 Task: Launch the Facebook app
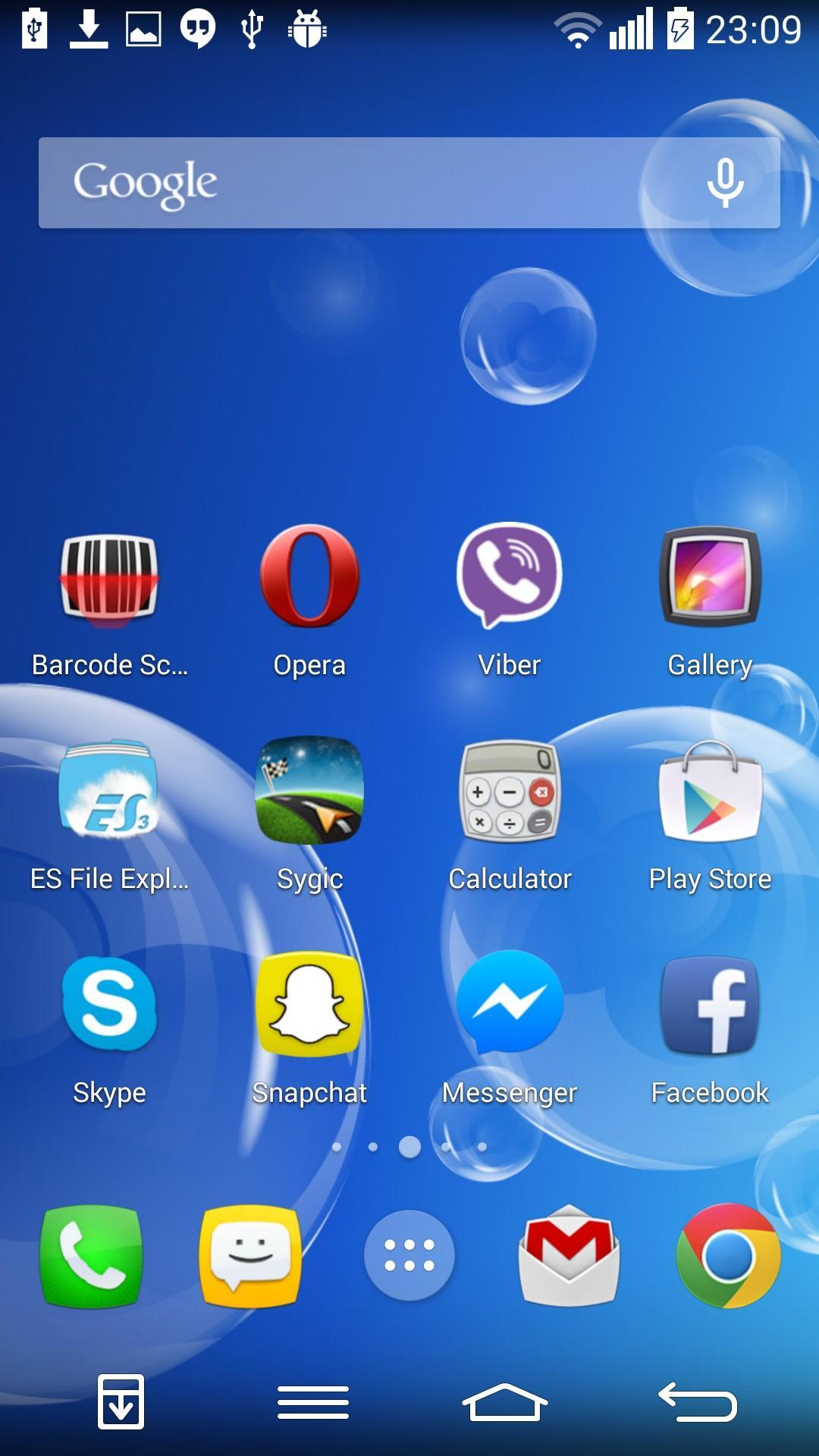point(711,1006)
